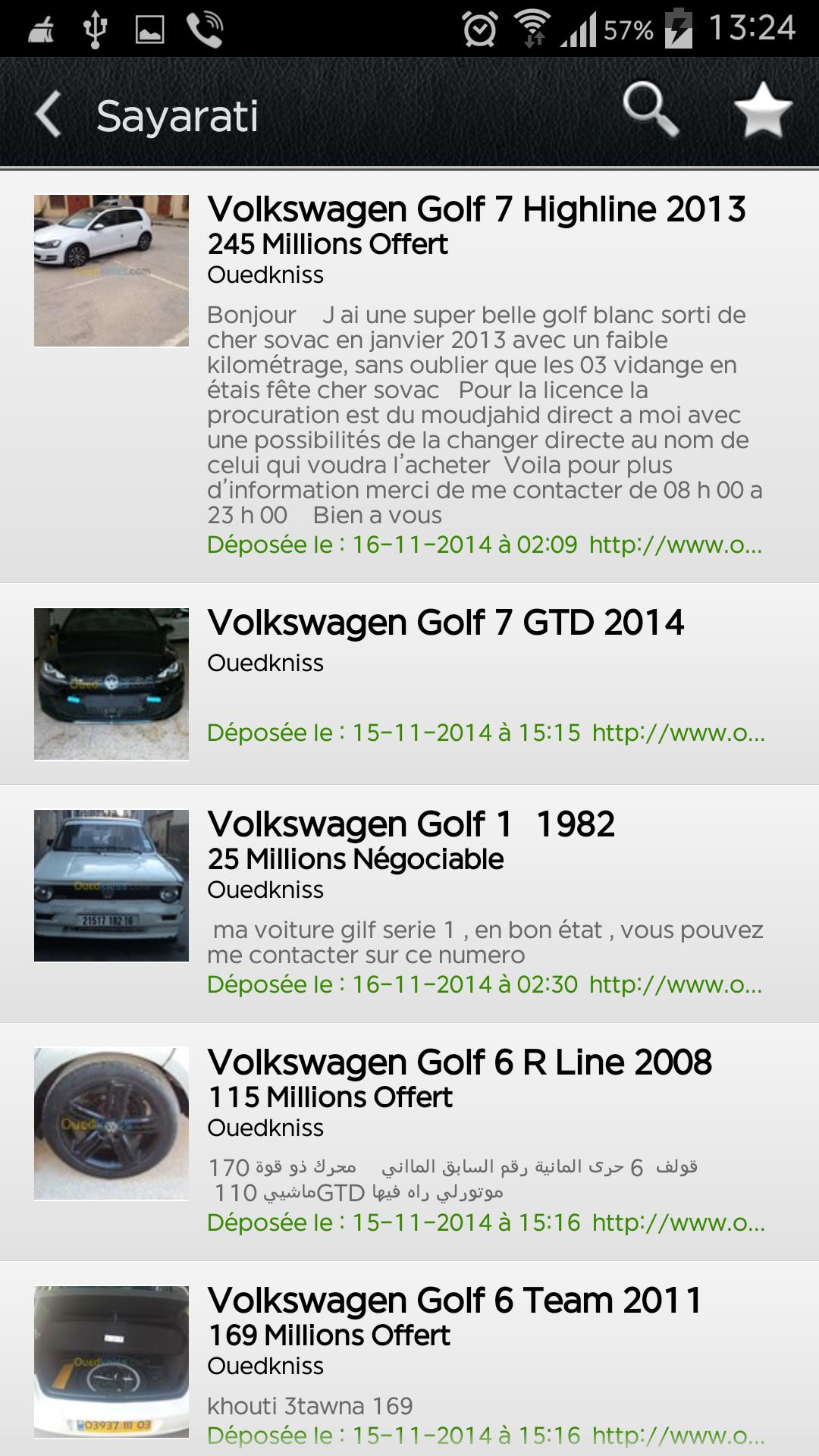Open favorites with the star icon

763,112
